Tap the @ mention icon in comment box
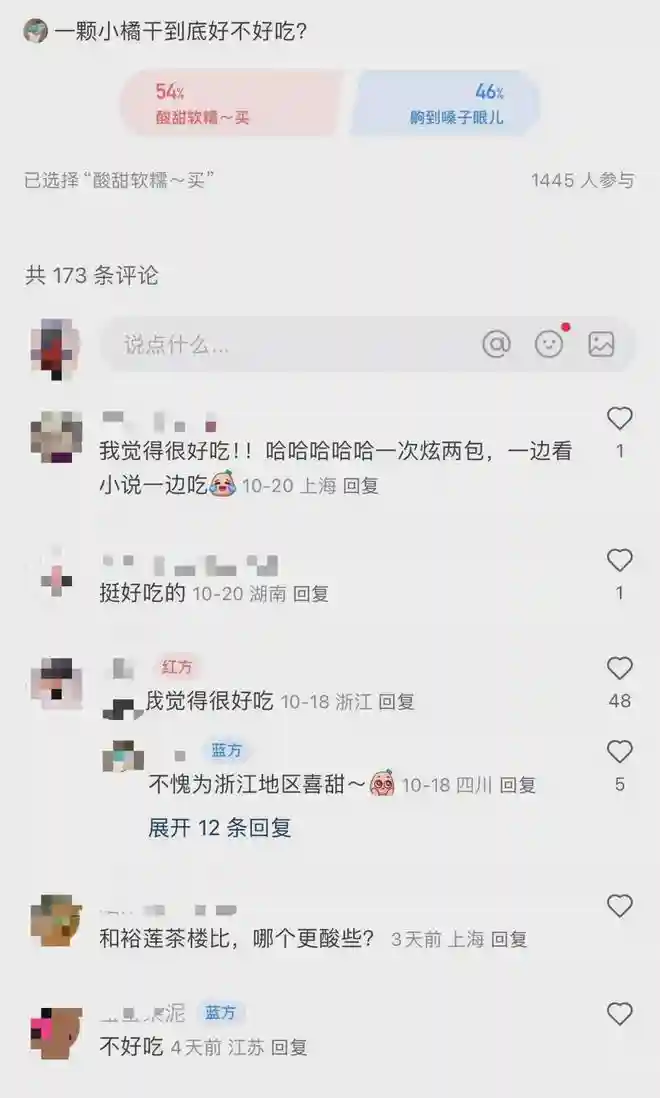This screenshot has height=1098, width=660. pos(496,345)
